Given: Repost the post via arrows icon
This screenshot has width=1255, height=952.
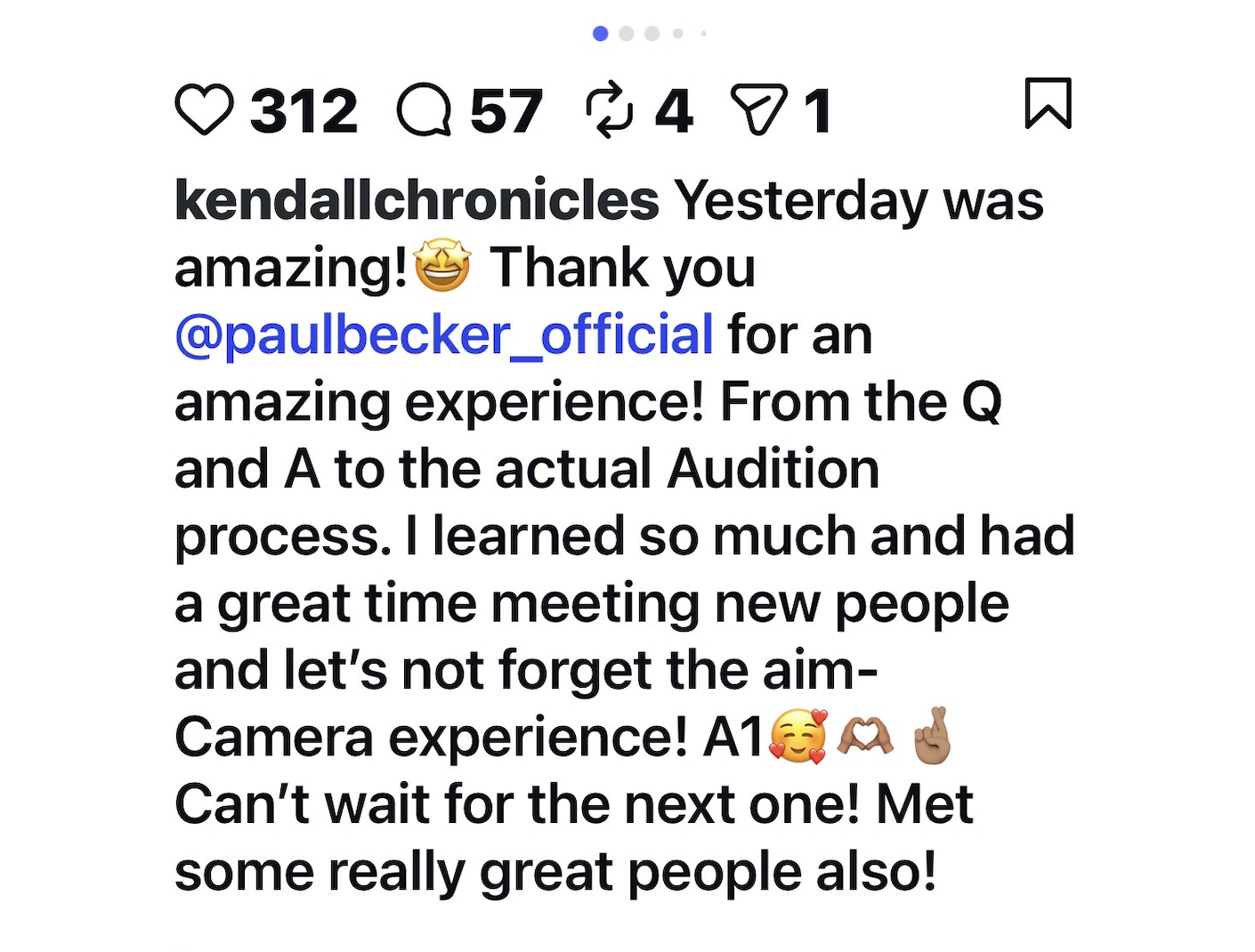Looking at the screenshot, I should [x=610, y=110].
